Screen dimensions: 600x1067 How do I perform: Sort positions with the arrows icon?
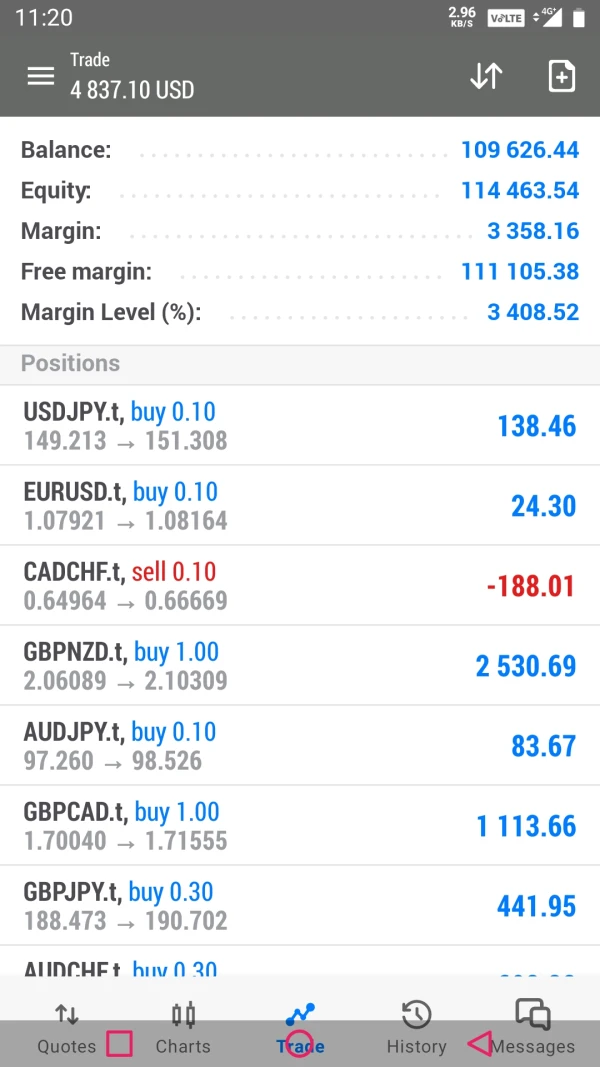pyautogui.click(x=486, y=77)
